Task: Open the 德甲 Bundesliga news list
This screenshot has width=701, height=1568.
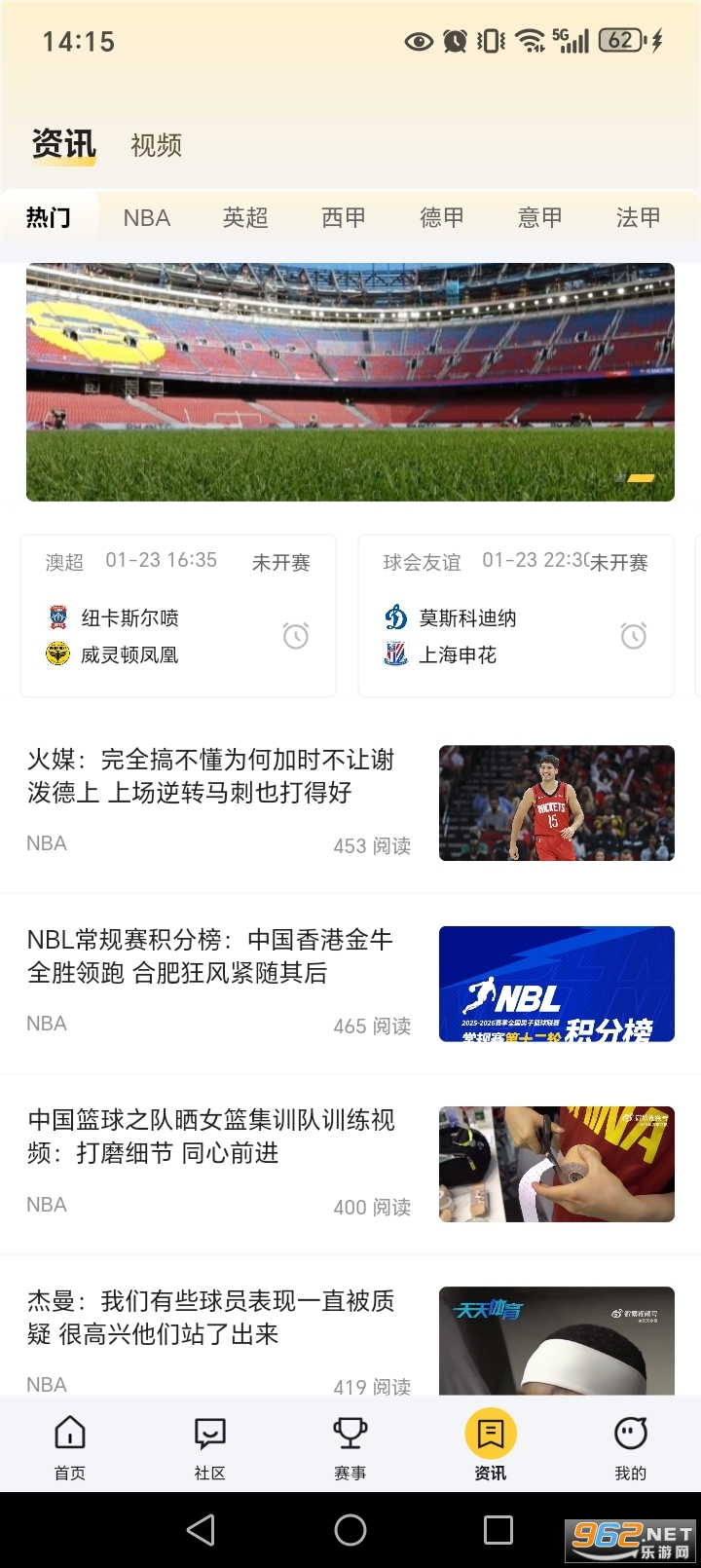Action: pyautogui.click(x=441, y=217)
